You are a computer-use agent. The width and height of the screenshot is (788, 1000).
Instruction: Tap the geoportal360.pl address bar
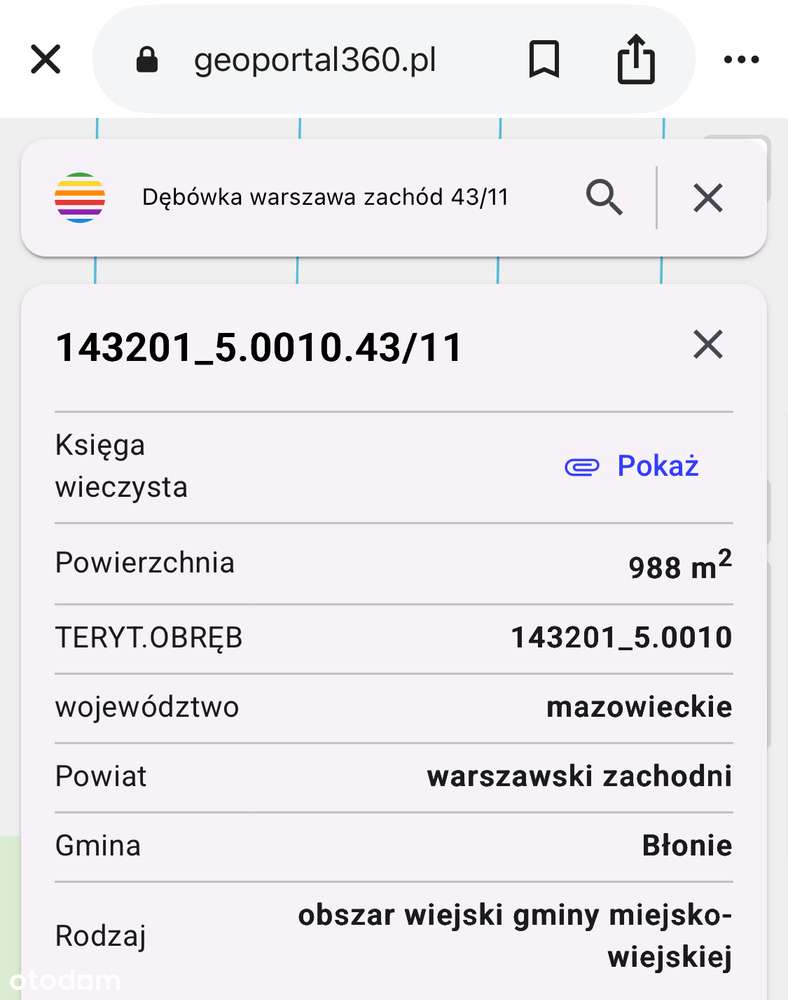point(315,60)
